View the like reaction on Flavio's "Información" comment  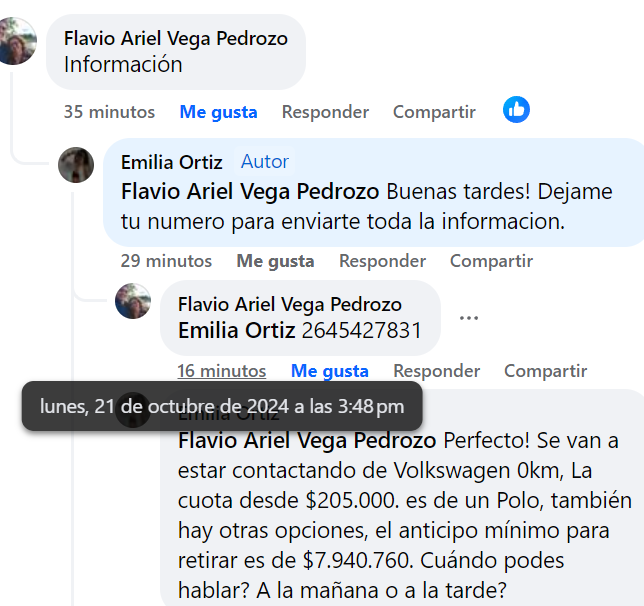coord(516,110)
